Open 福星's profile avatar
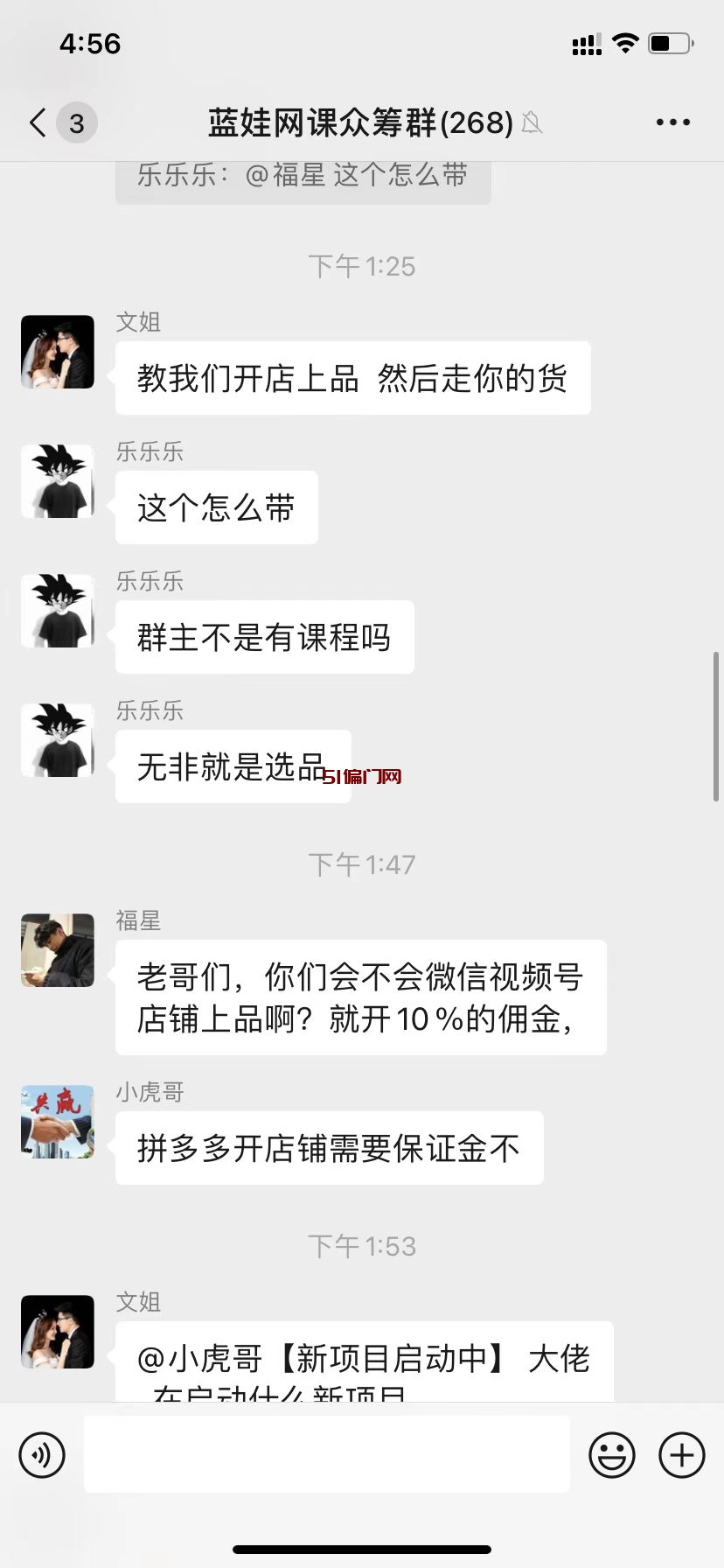 coord(58,950)
